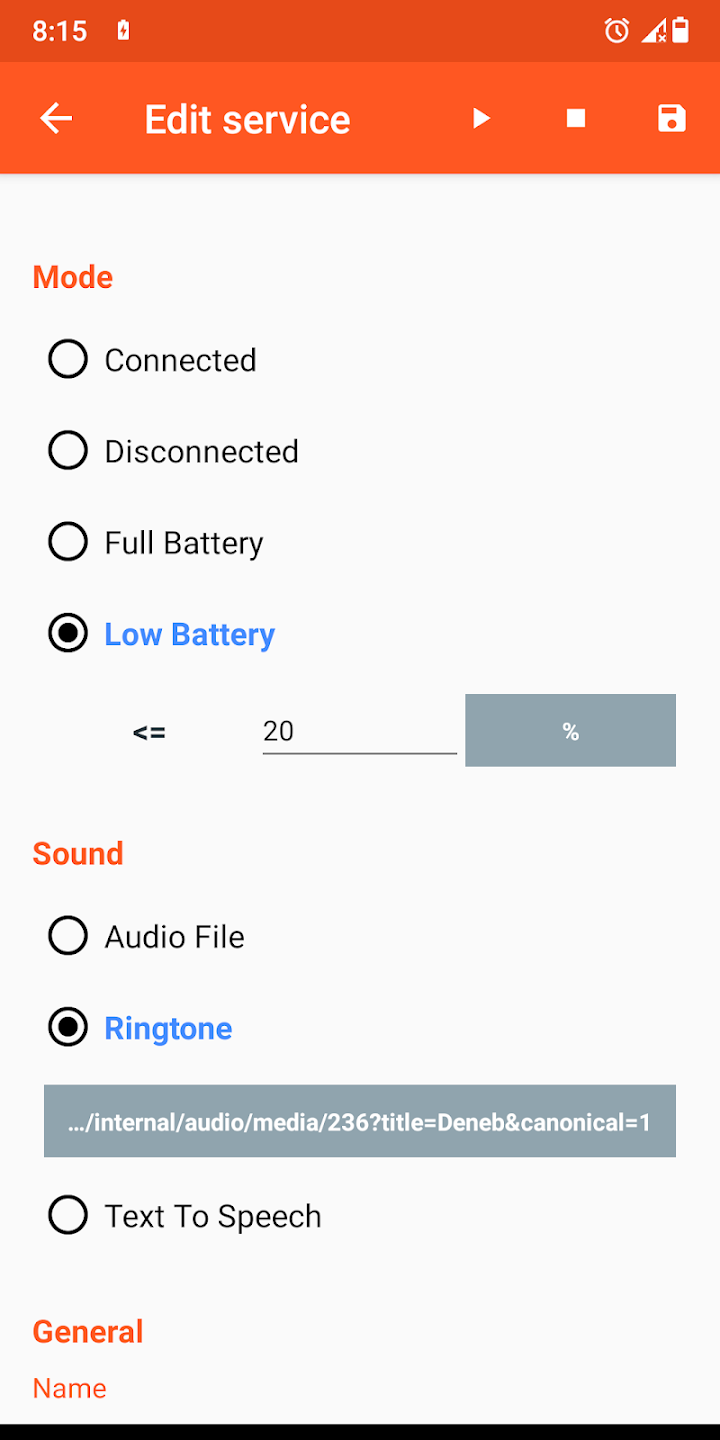Select the Disconnected mode option
Image resolution: width=720 pixels, height=1440 pixels.
point(68,450)
